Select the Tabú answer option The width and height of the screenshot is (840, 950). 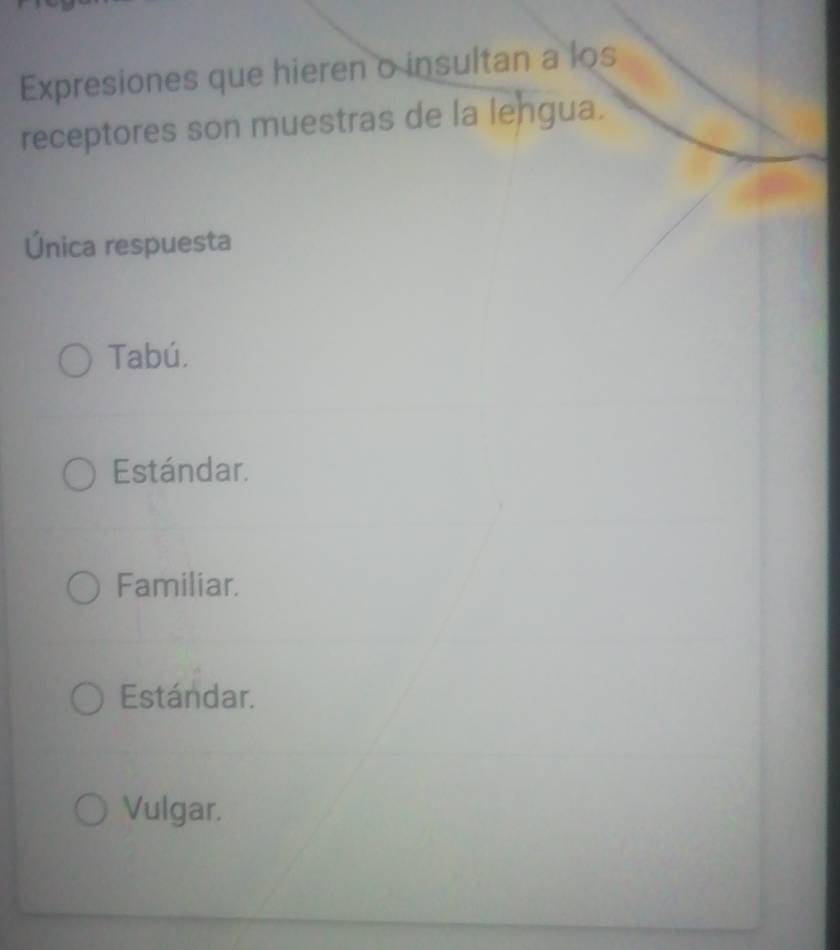(x=75, y=358)
